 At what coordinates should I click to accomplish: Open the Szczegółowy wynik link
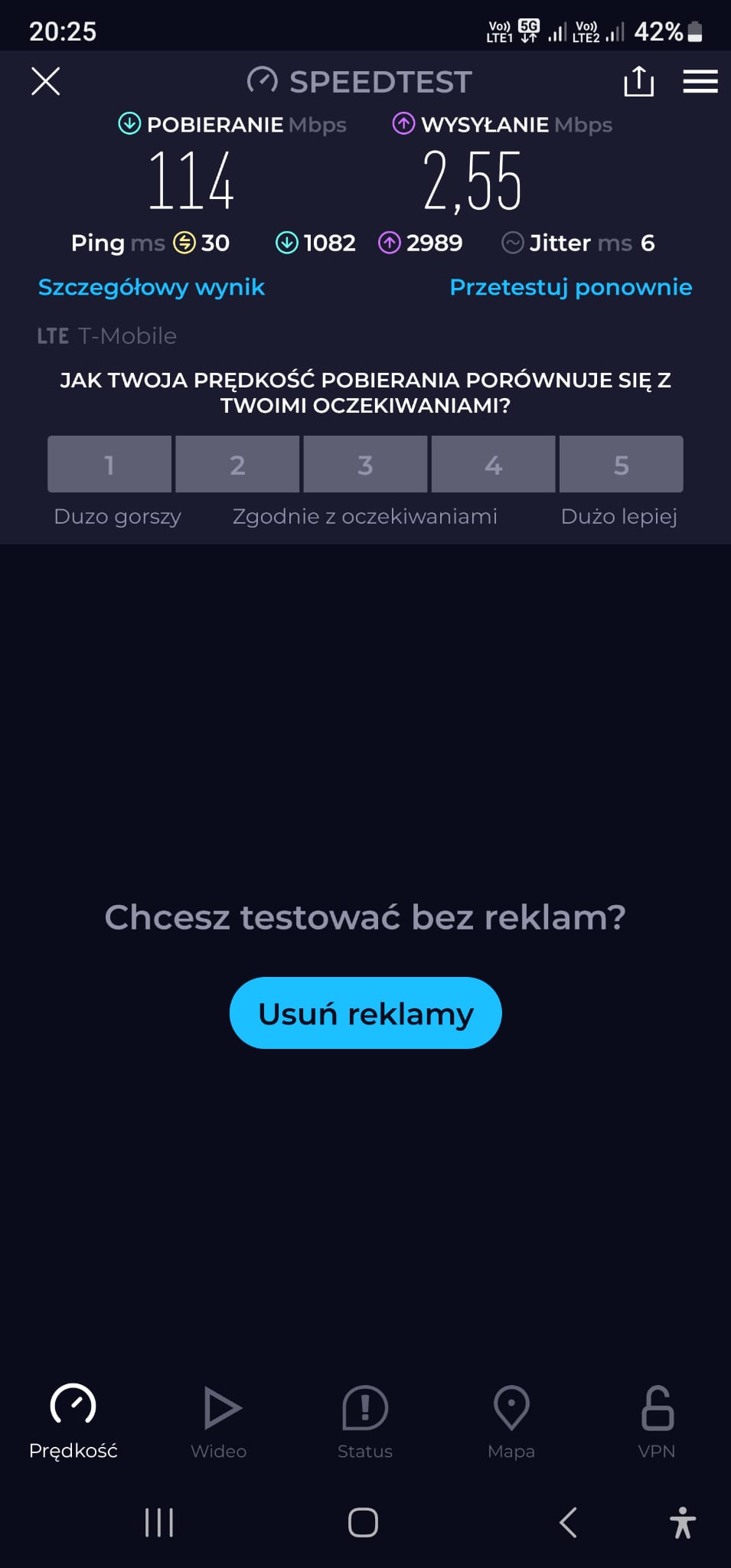click(152, 287)
